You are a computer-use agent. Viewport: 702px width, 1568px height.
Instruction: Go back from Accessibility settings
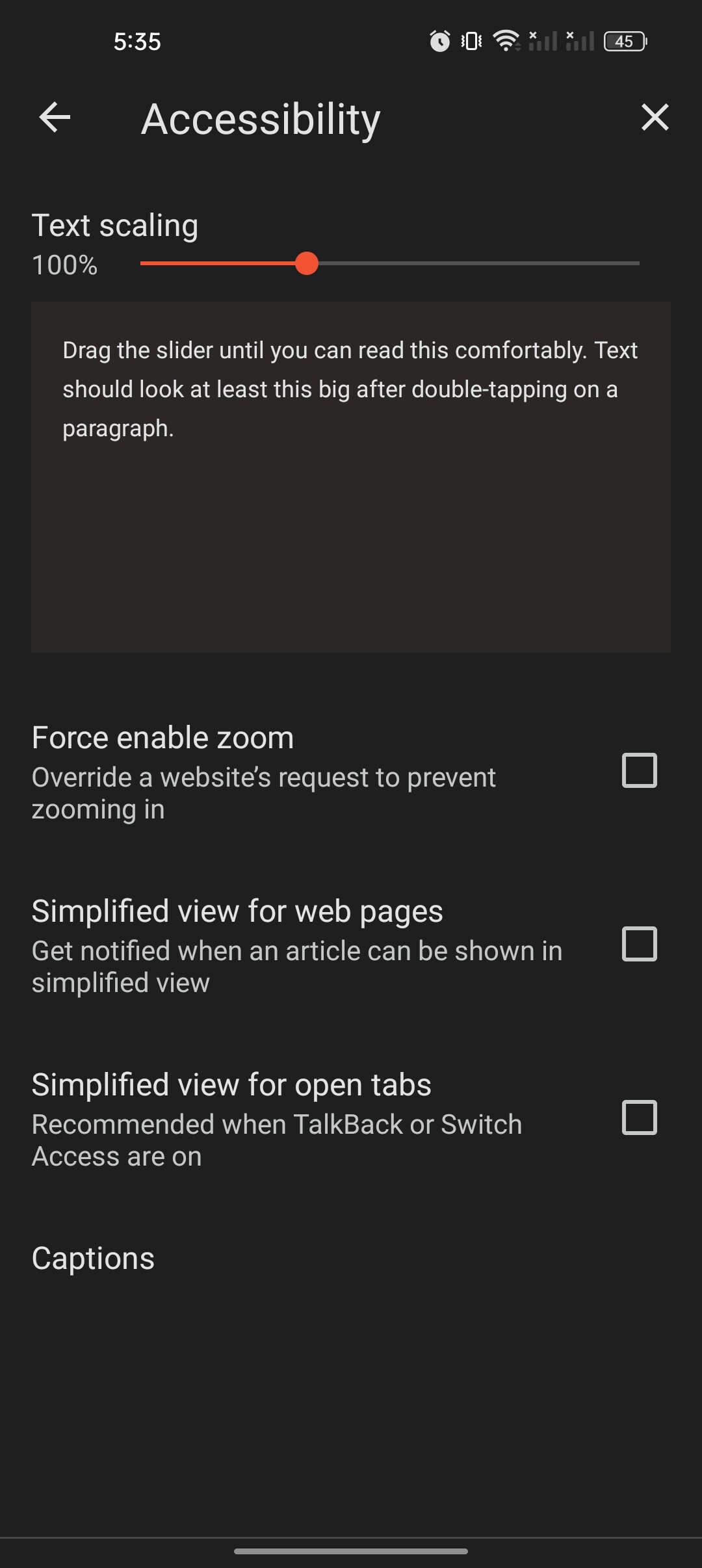point(55,118)
